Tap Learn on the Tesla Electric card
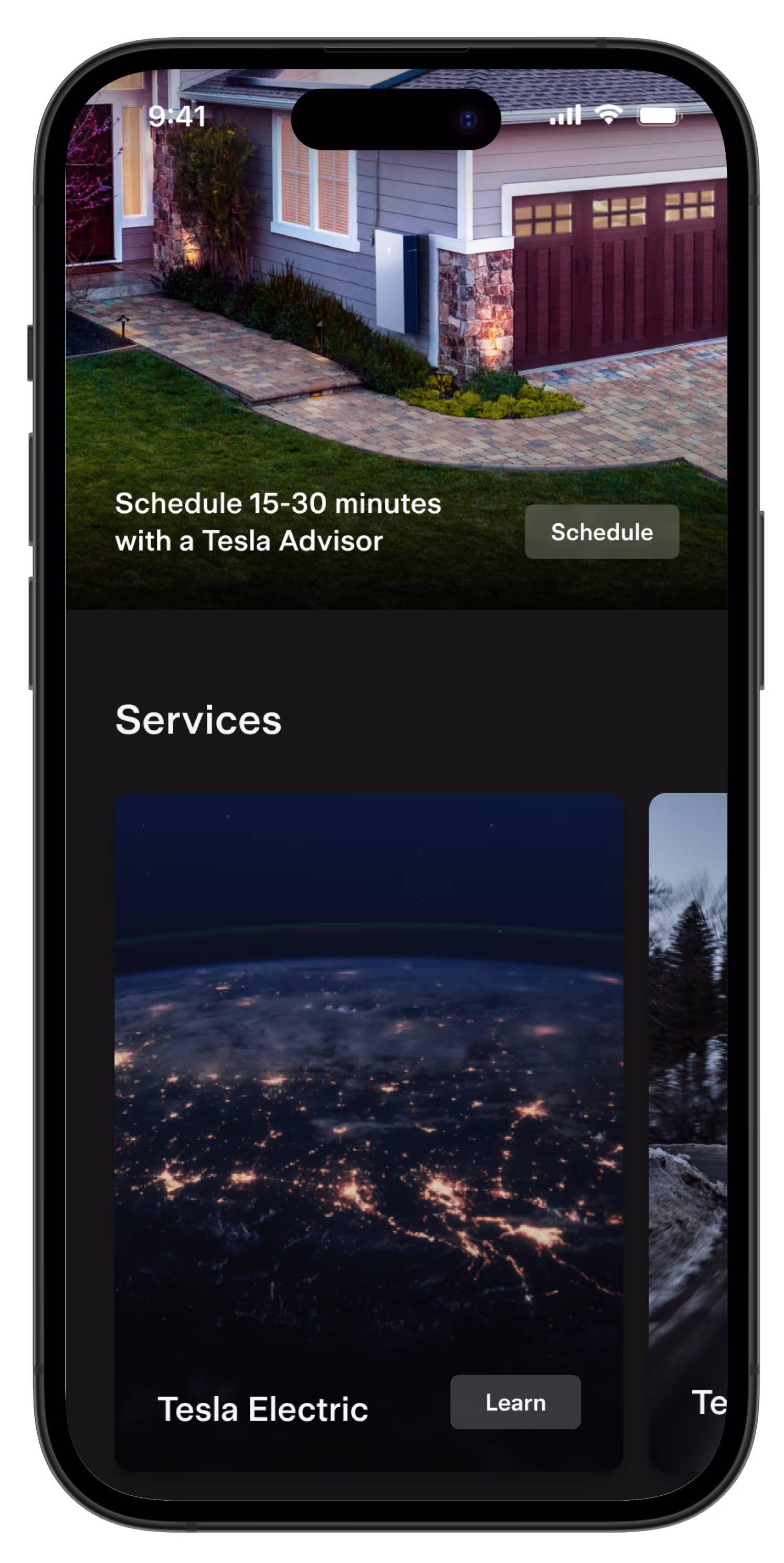This screenshot has width=784, height=1563. [x=515, y=1402]
